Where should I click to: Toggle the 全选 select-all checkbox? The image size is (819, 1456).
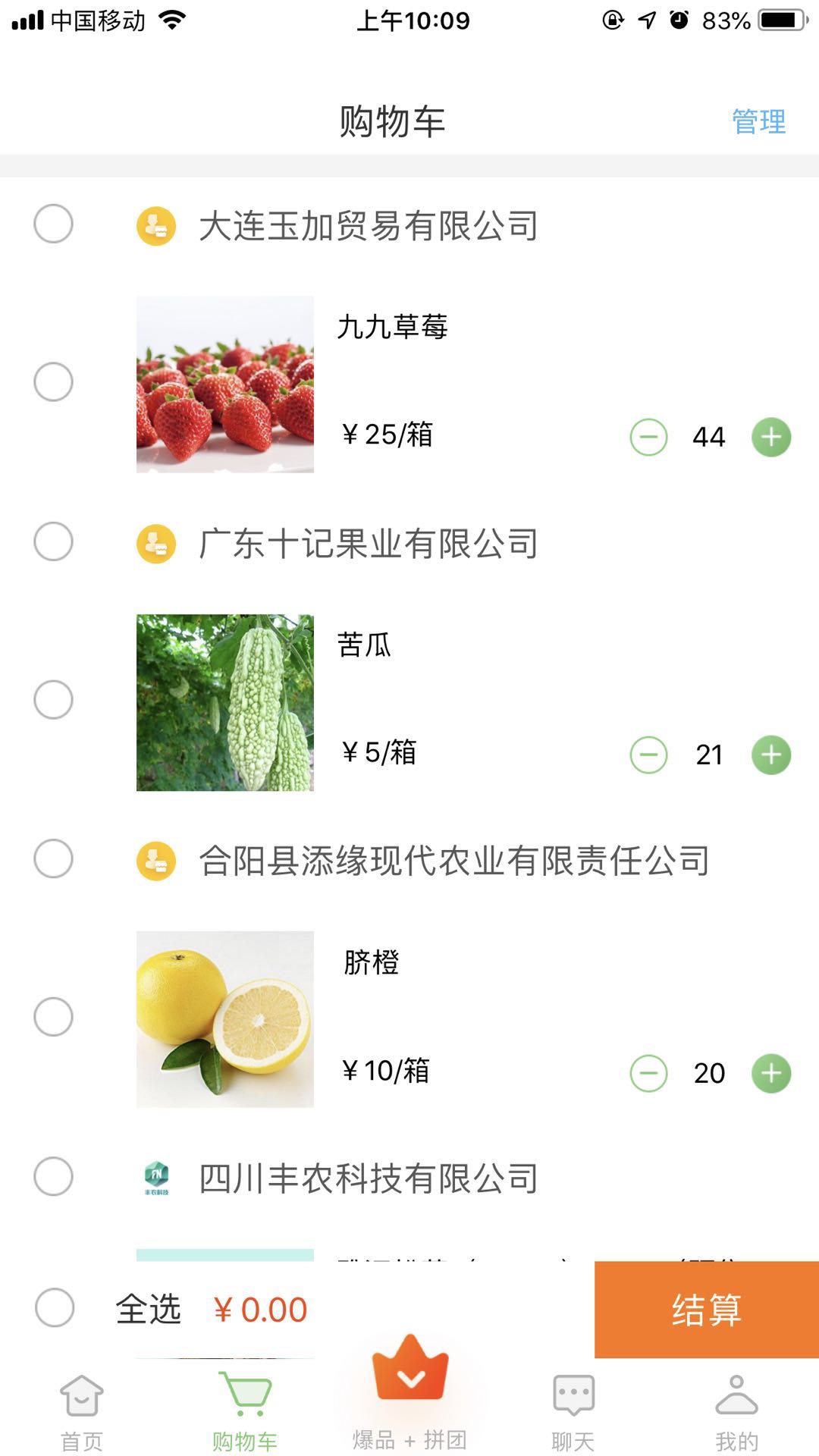pyautogui.click(x=55, y=1308)
